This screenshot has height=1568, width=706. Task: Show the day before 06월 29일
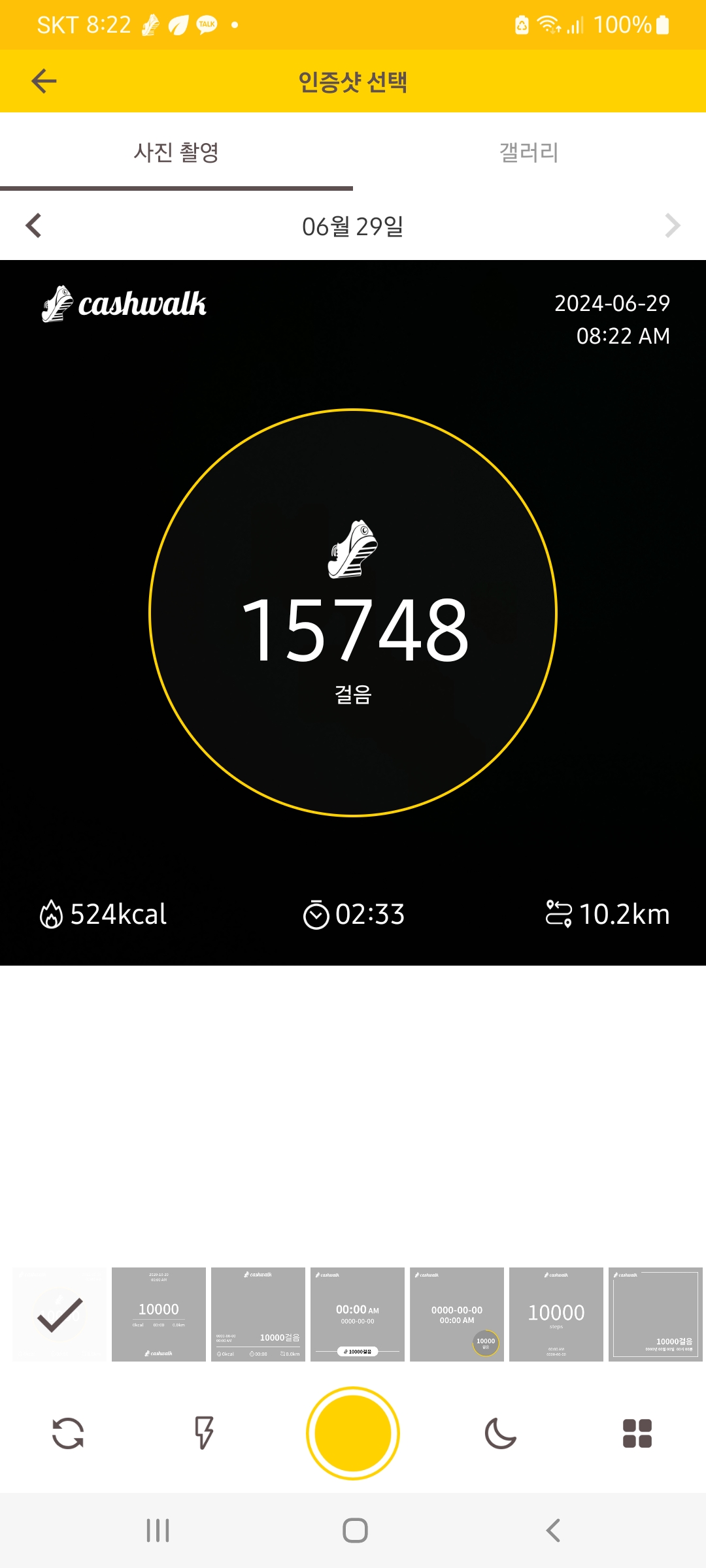point(34,226)
